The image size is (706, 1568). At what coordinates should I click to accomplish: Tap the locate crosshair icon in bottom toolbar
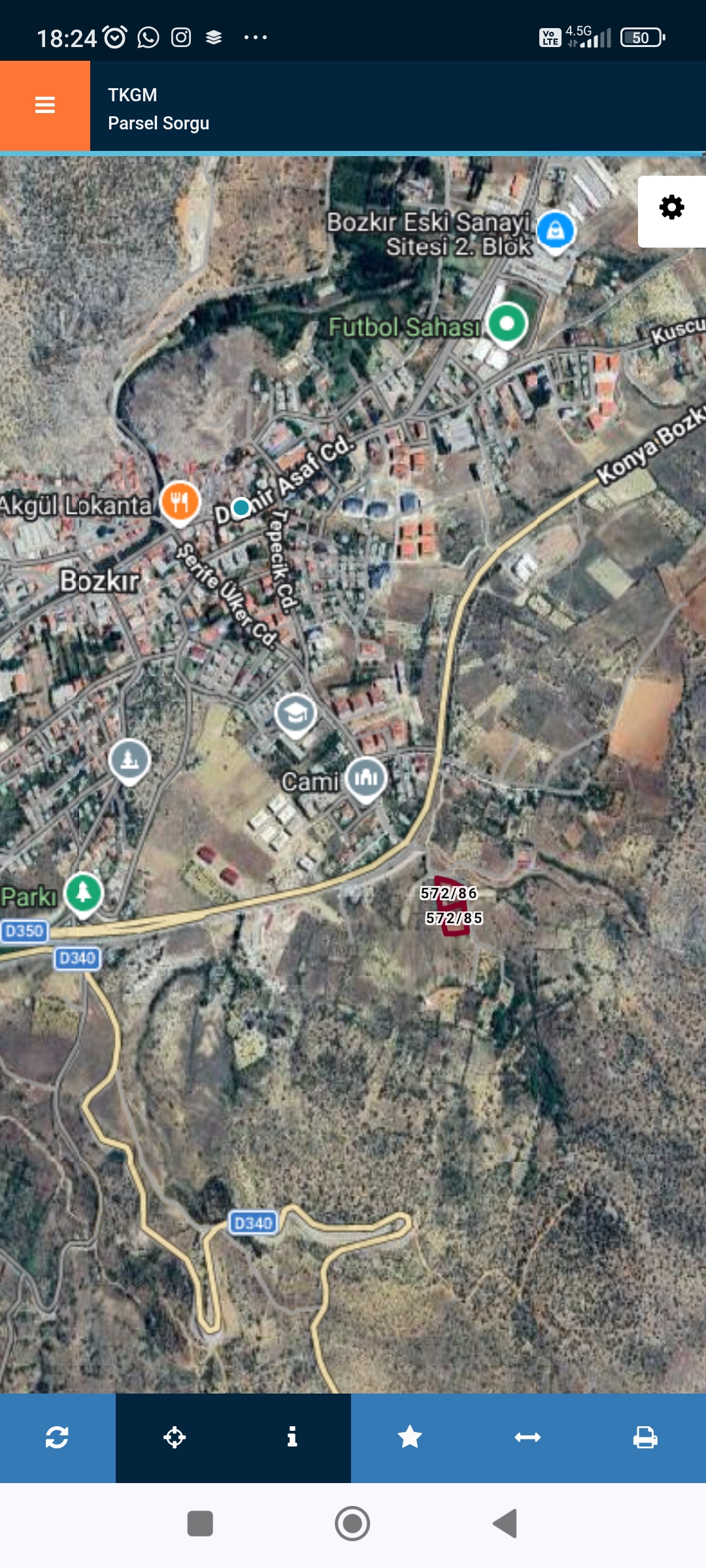[175, 1437]
